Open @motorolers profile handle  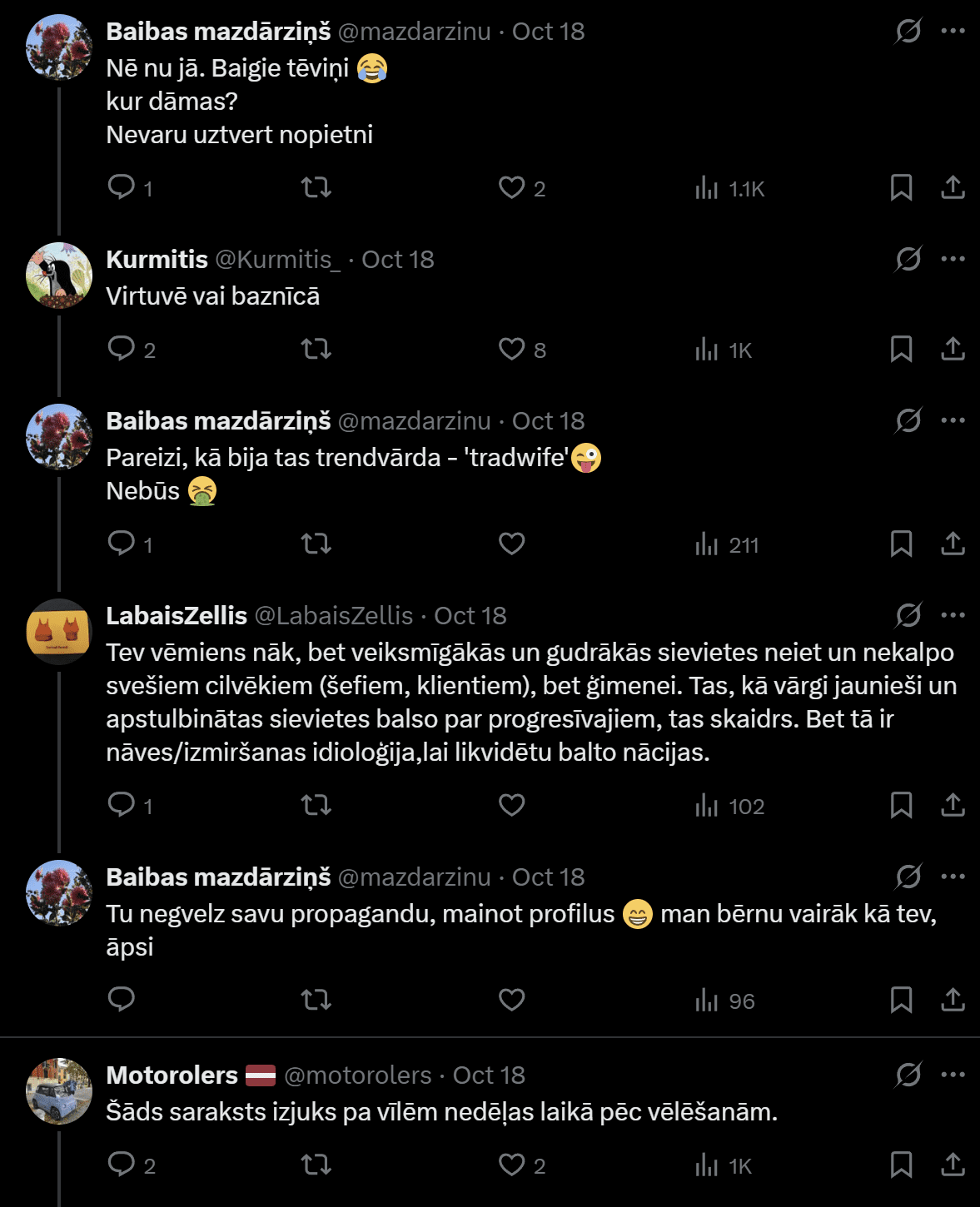tap(358, 1075)
